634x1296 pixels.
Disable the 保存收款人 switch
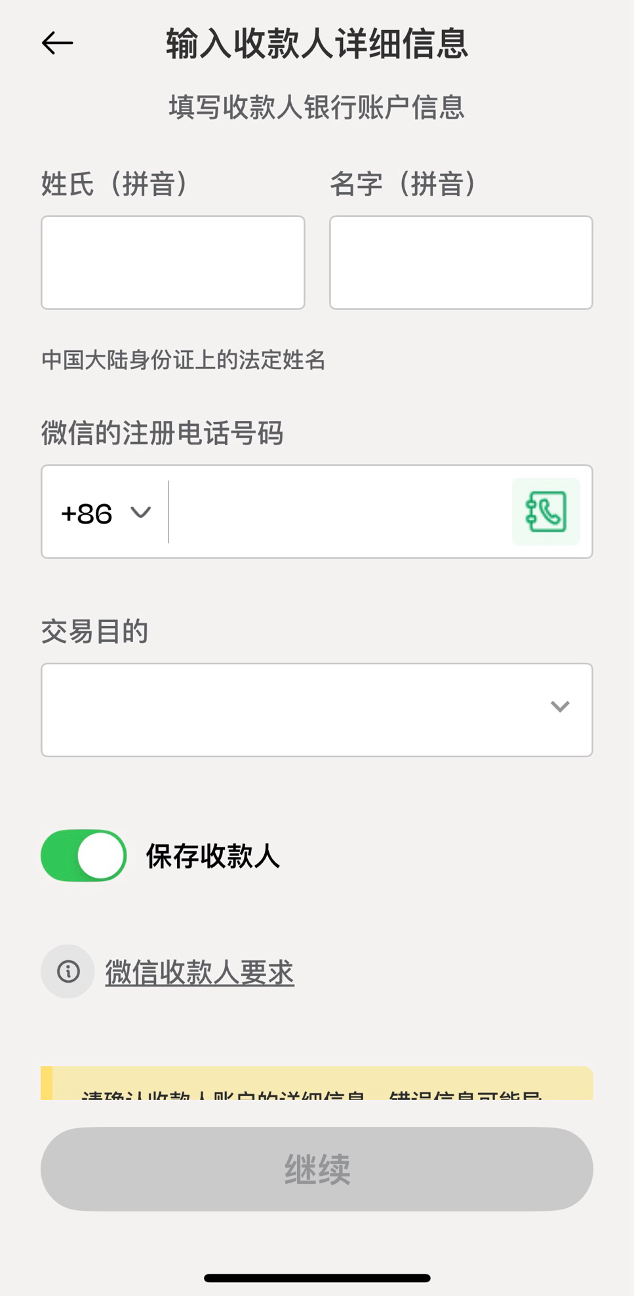point(84,855)
